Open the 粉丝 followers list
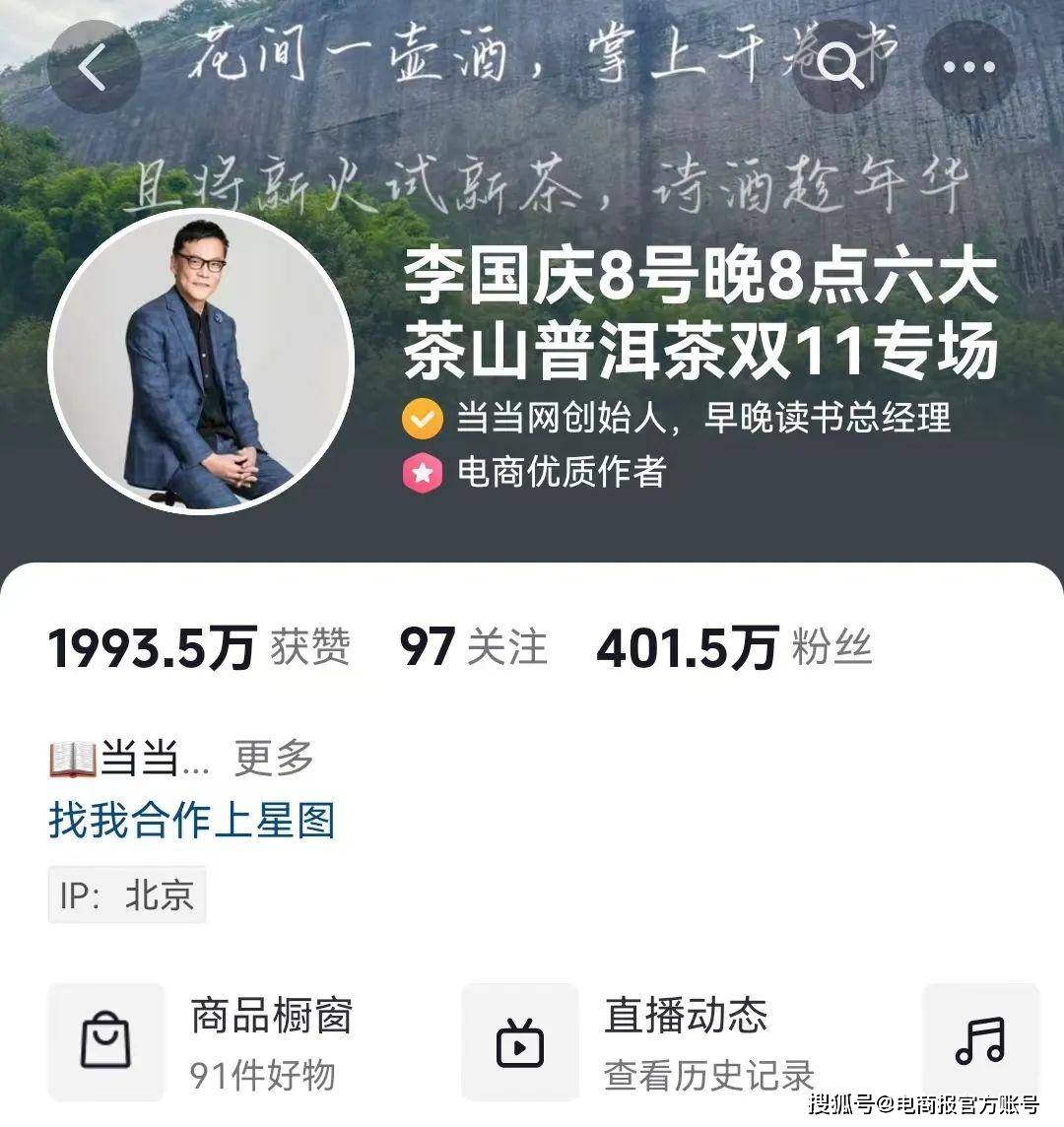Image resolution: width=1064 pixels, height=1127 pixels. 735,648
